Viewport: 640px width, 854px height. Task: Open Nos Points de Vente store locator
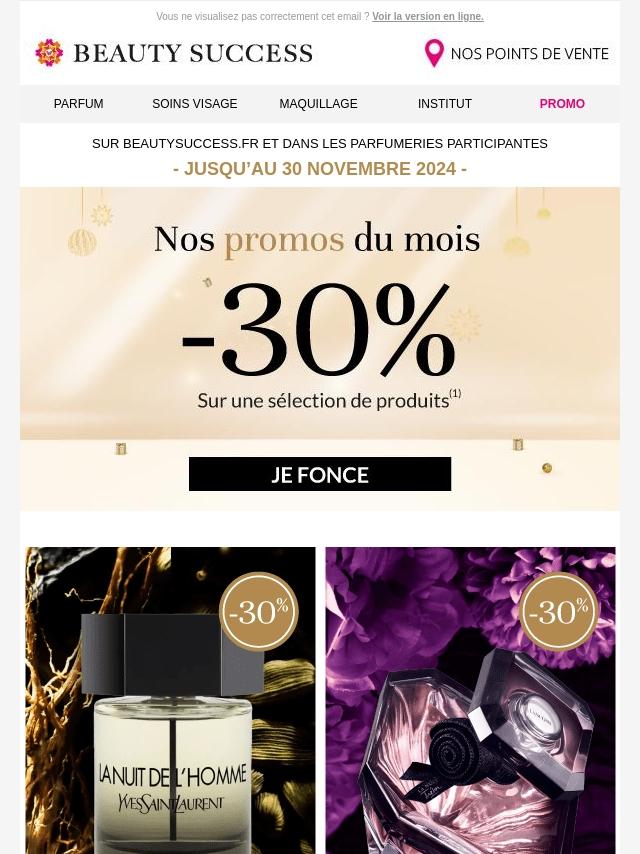tap(517, 54)
